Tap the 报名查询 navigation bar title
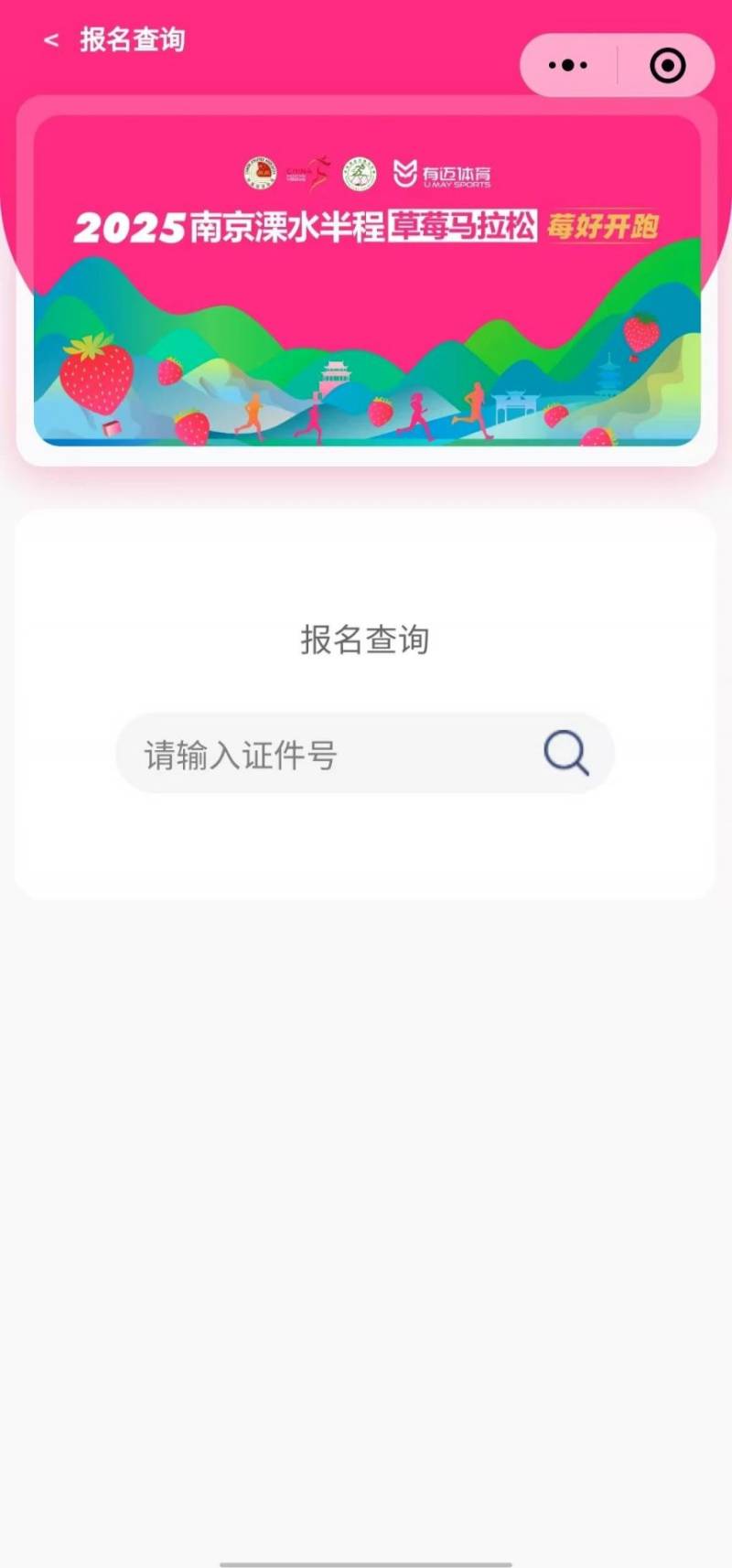Screen dimensions: 732x1568 131,39
